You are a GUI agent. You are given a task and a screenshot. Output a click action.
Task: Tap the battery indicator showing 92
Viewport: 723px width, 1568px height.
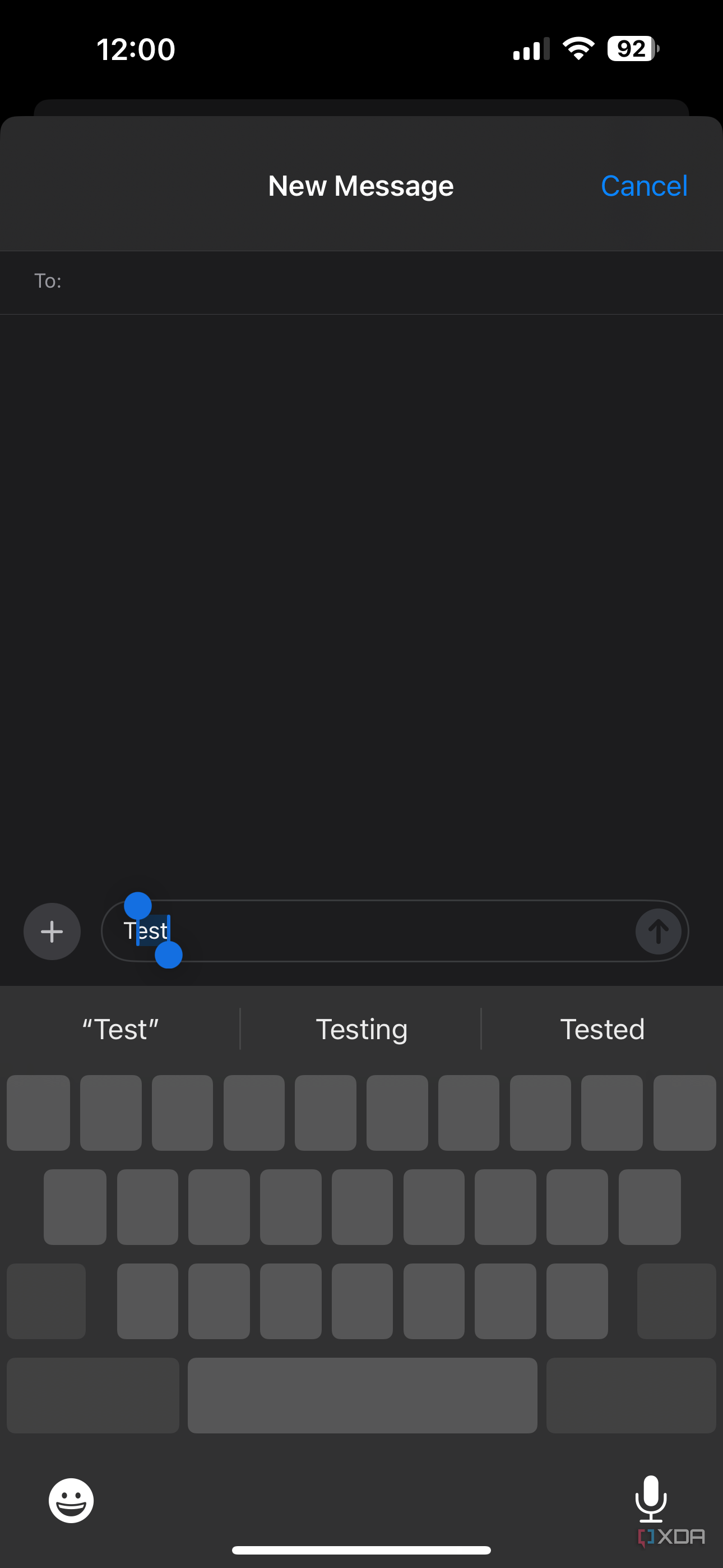(631, 49)
